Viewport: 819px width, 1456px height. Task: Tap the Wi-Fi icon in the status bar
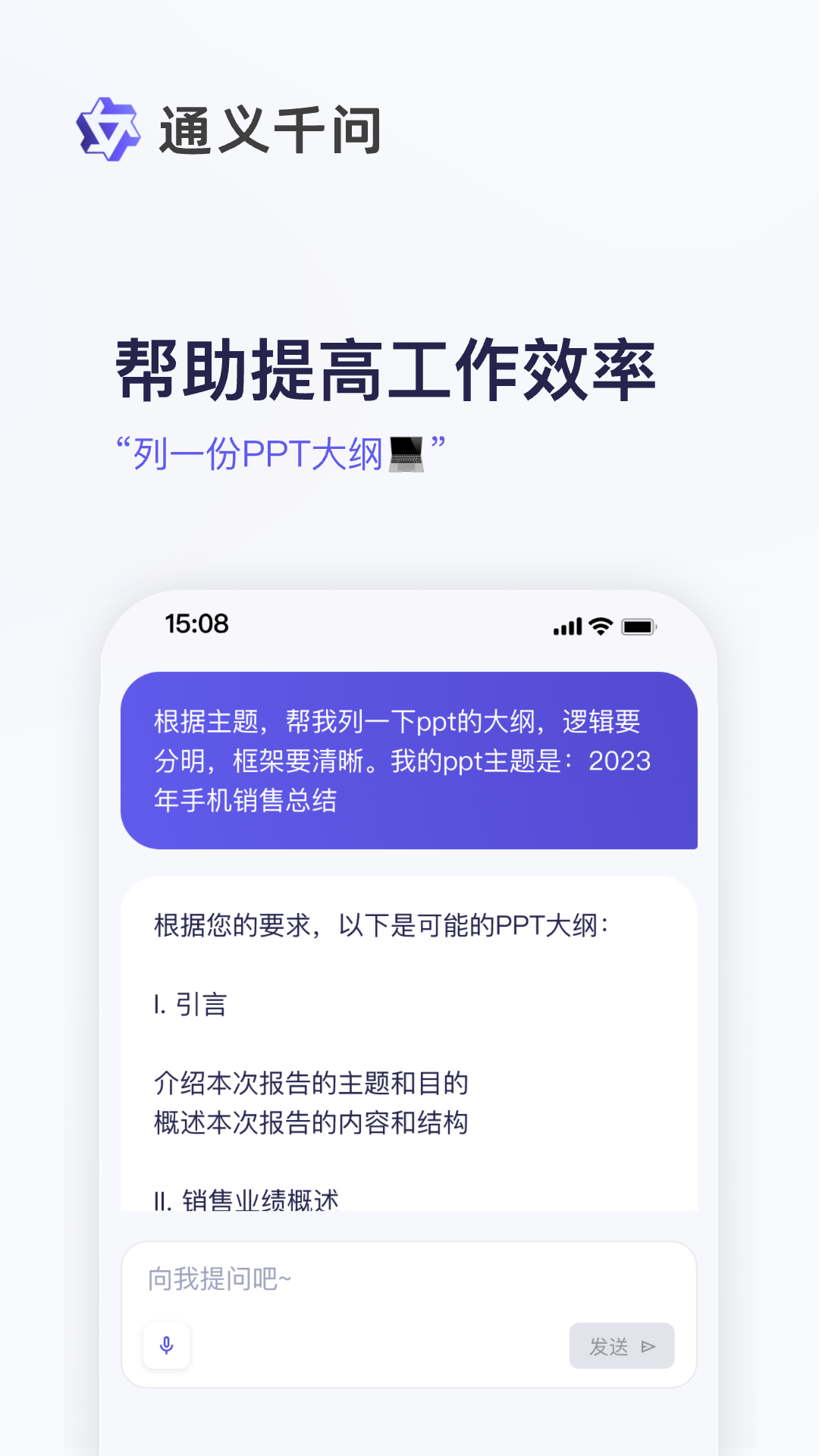(601, 626)
